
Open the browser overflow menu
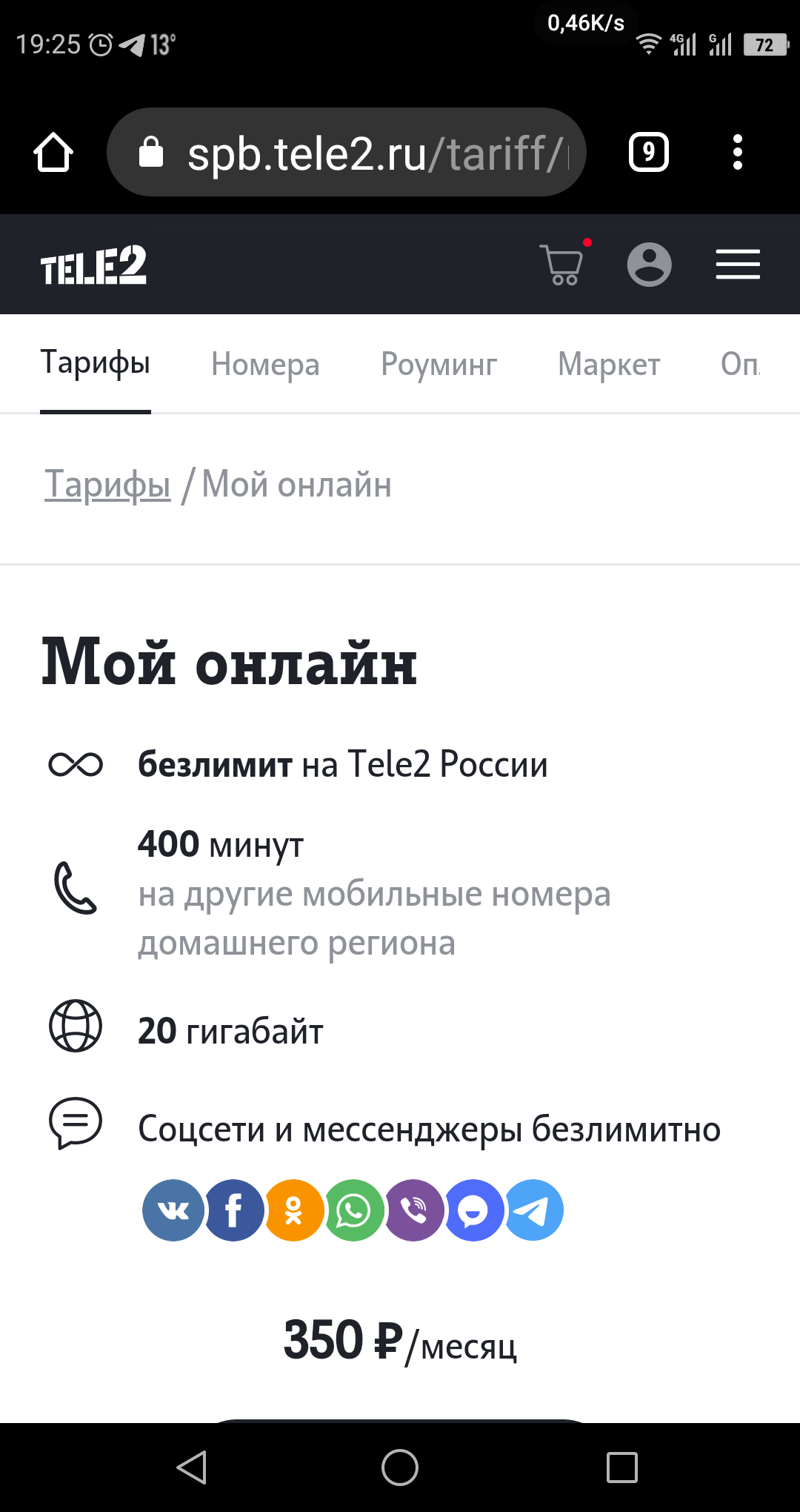point(737,152)
